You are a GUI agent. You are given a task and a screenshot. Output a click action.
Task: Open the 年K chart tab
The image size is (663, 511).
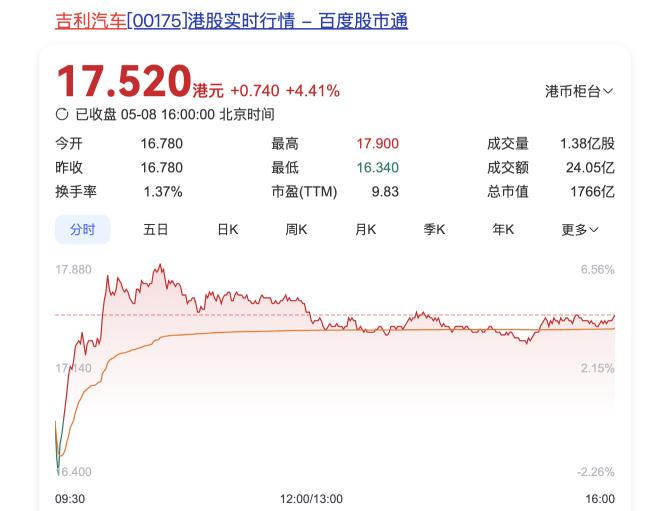click(503, 229)
